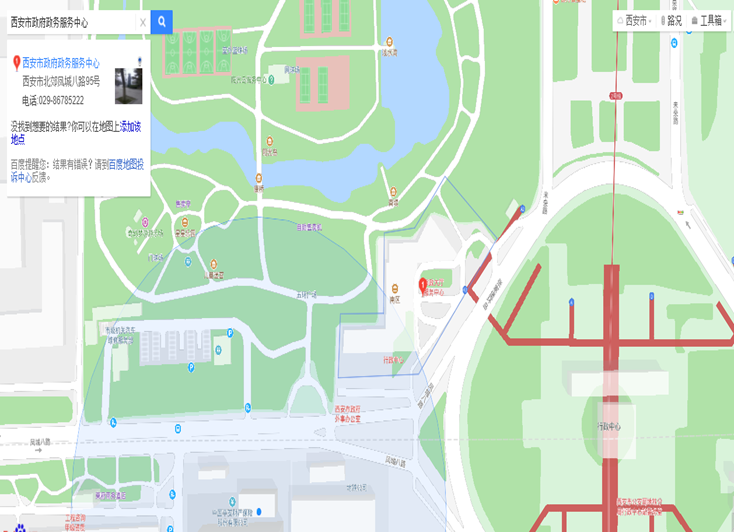
Task: Focus the map search box
Action: coord(68,22)
